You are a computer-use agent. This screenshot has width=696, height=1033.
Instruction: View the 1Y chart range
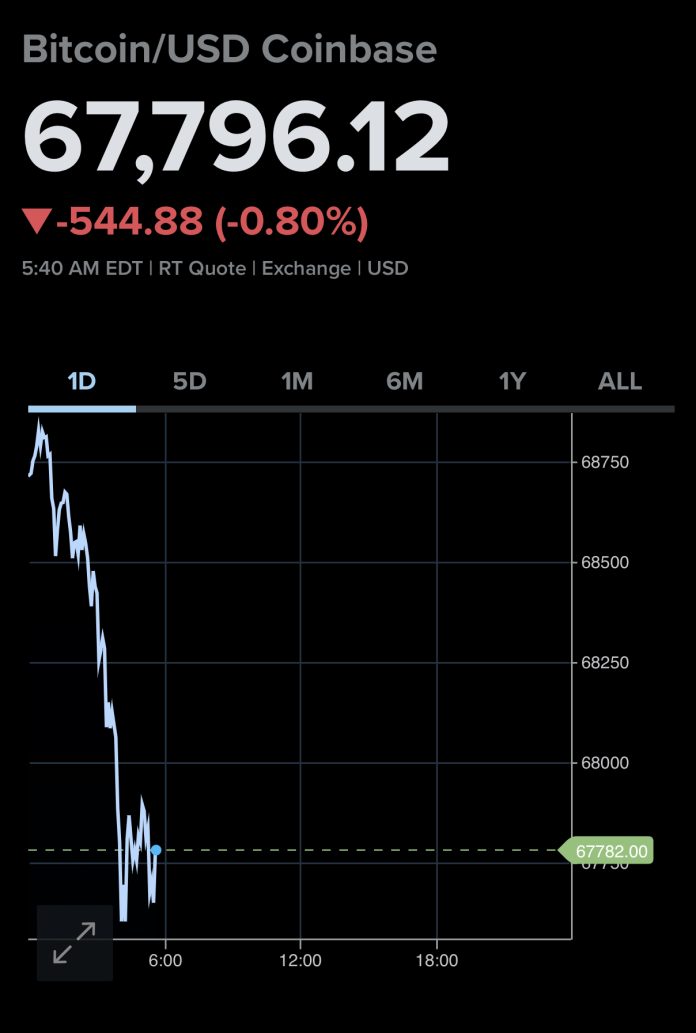click(512, 382)
